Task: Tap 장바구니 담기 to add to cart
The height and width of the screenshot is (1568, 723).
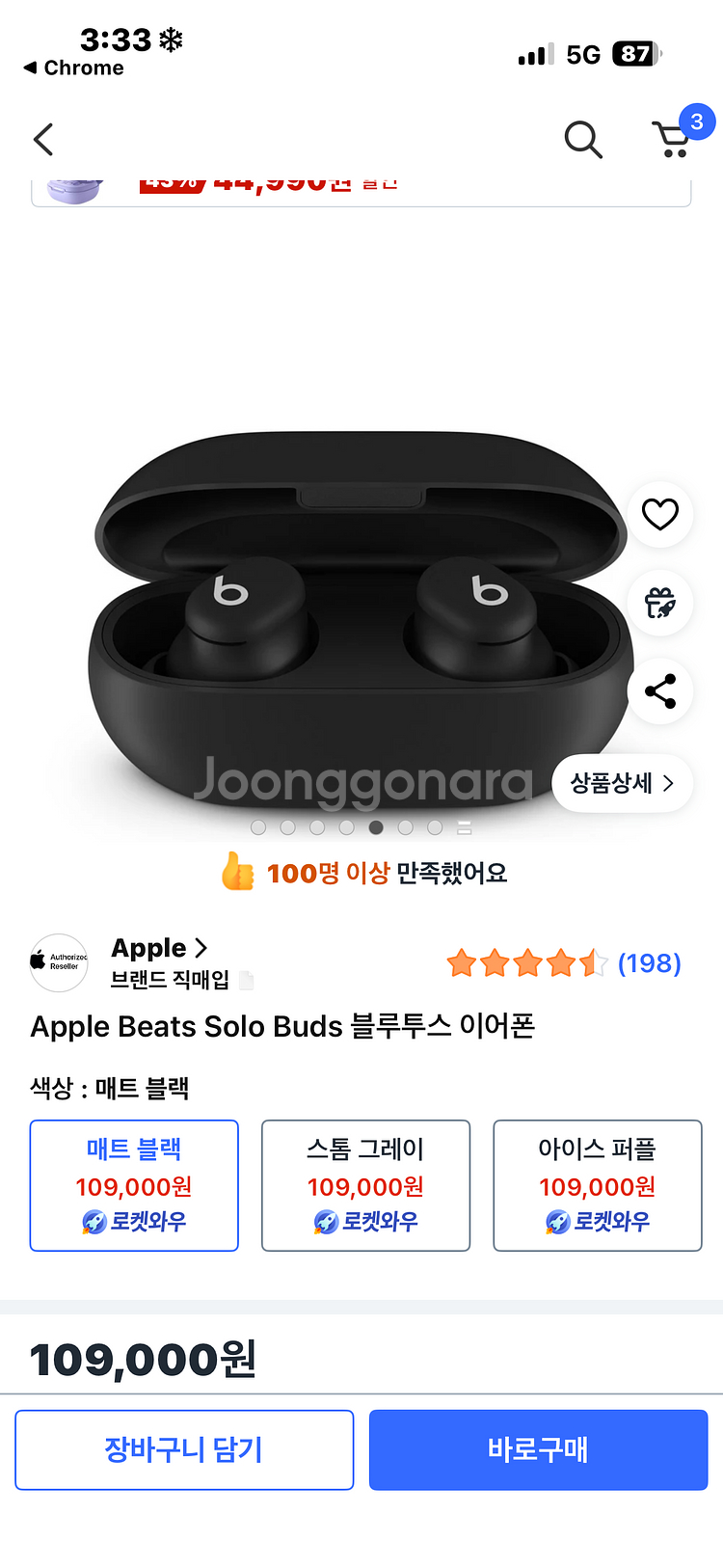Action: coord(184,1449)
